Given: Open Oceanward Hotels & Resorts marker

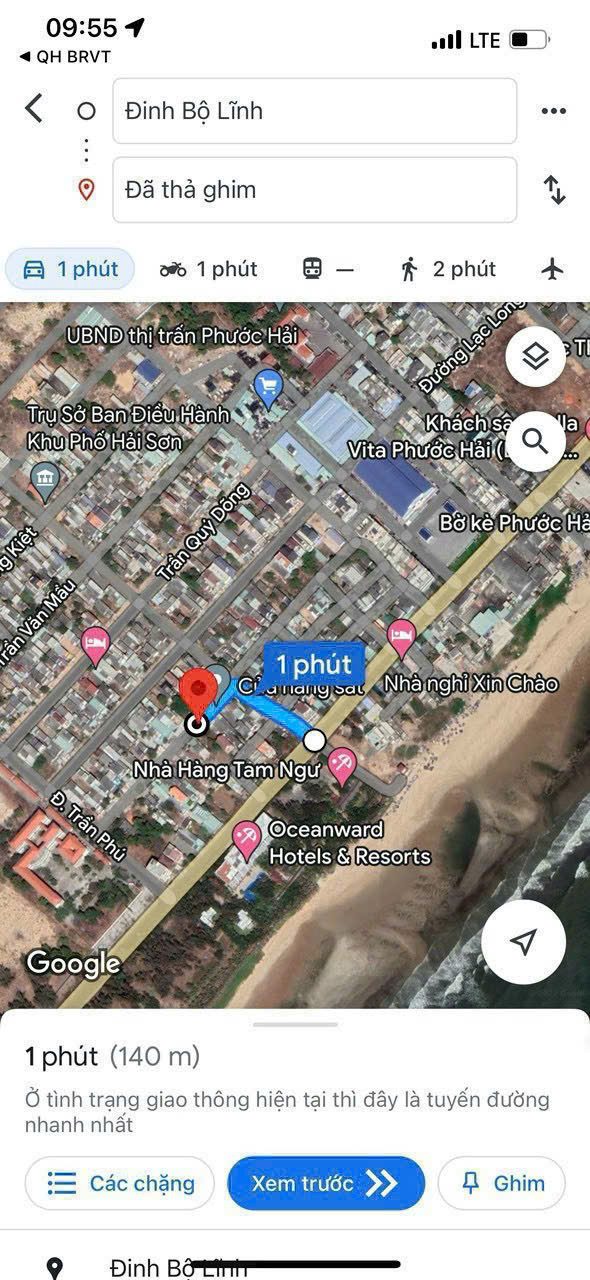Looking at the screenshot, I should tap(246, 838).
